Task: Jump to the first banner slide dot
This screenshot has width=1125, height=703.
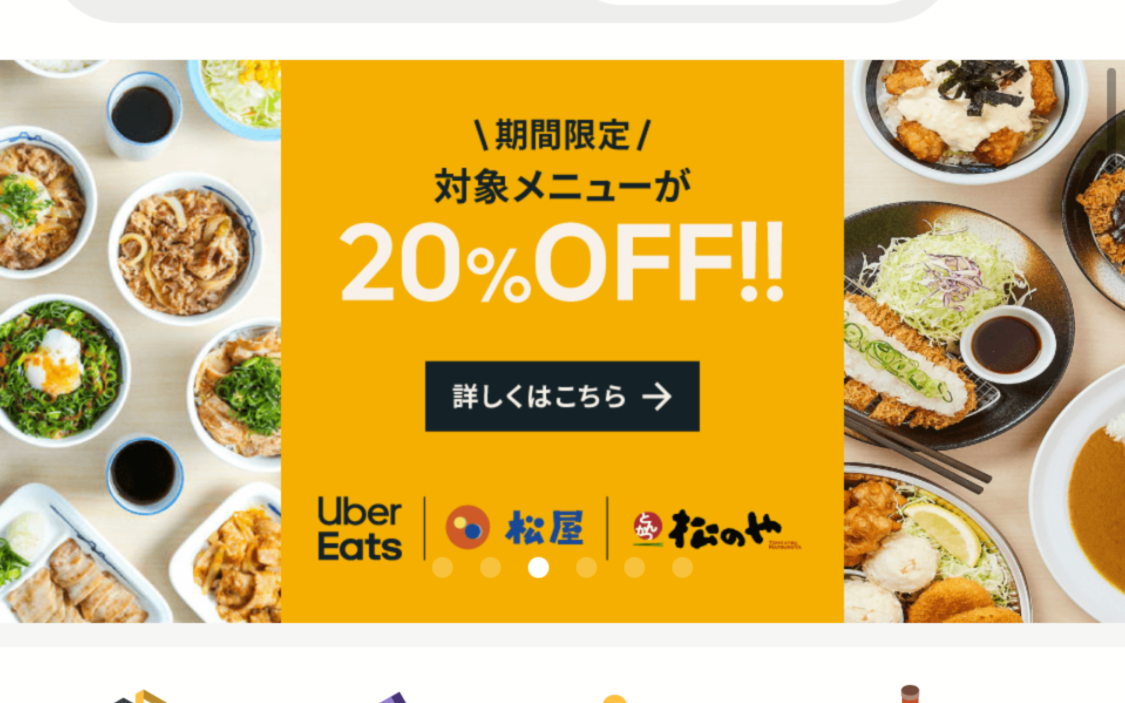Action: click(442, 568)
